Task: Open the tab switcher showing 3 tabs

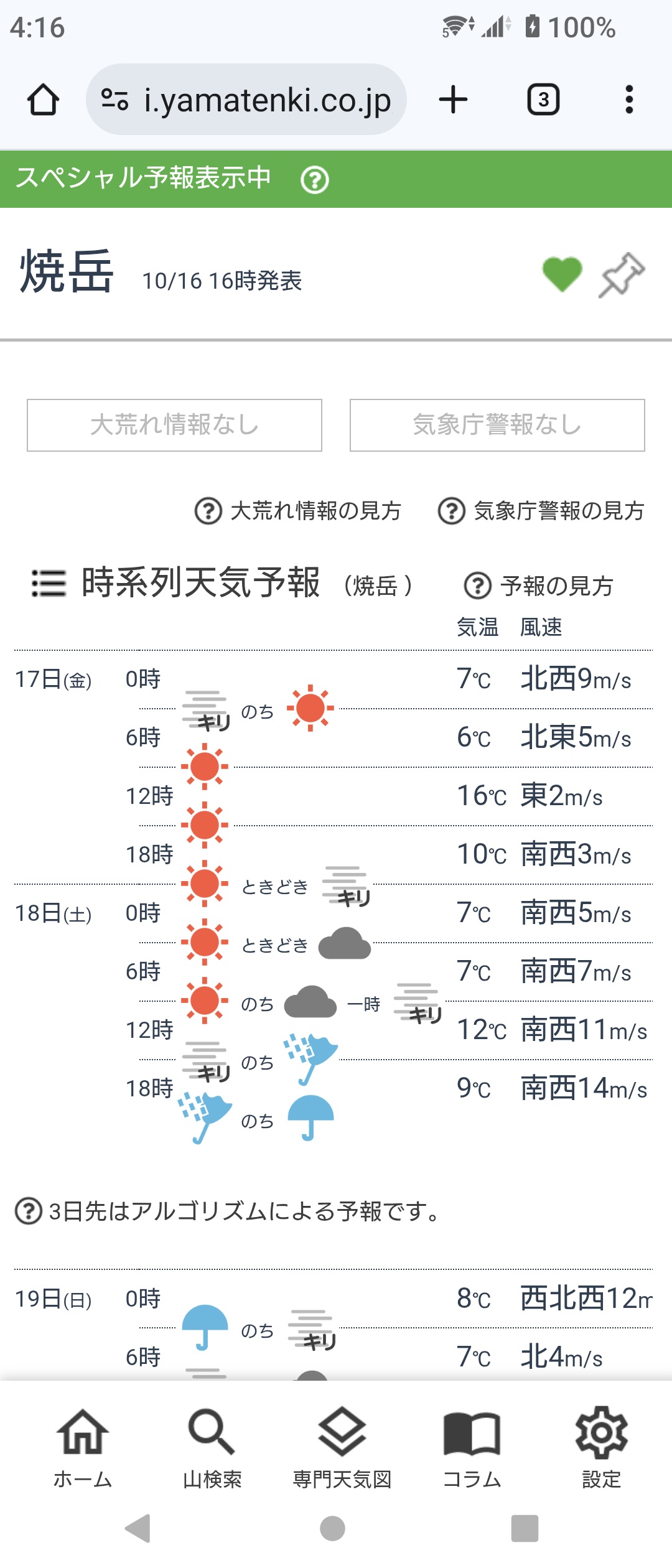Action: [543, 100]
